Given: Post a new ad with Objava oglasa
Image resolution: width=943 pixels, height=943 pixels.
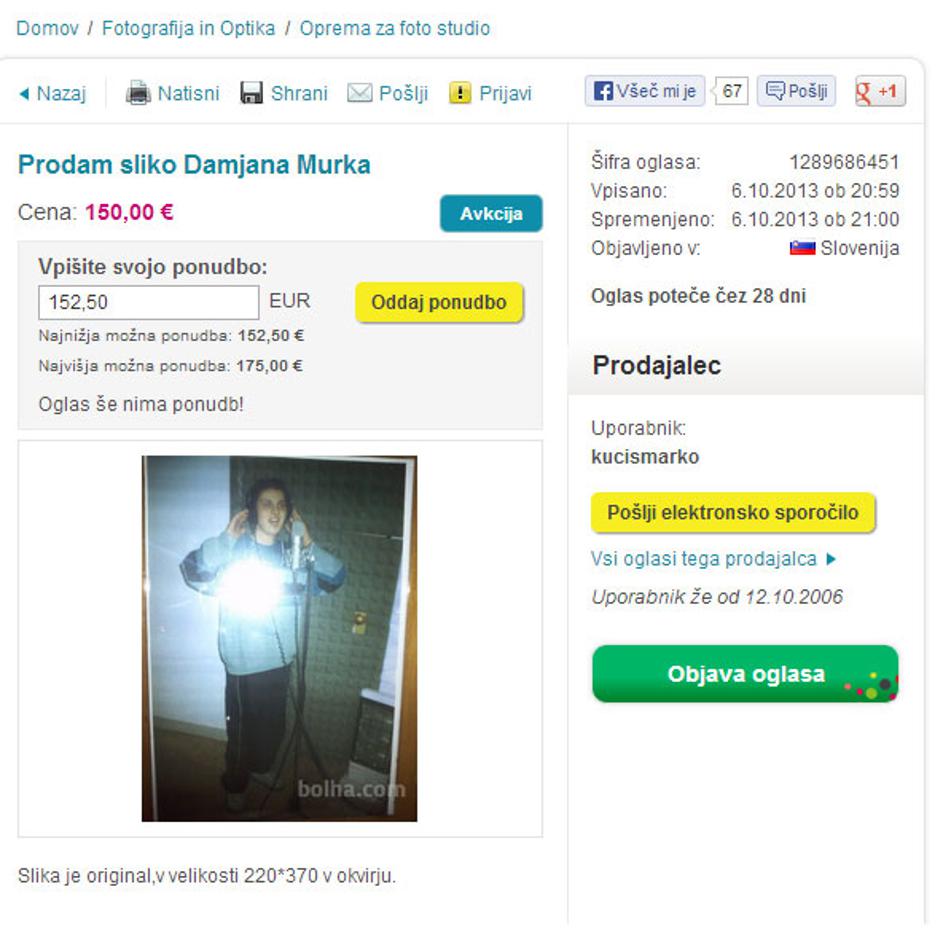Looking at the screenshot, I should 745,674.
